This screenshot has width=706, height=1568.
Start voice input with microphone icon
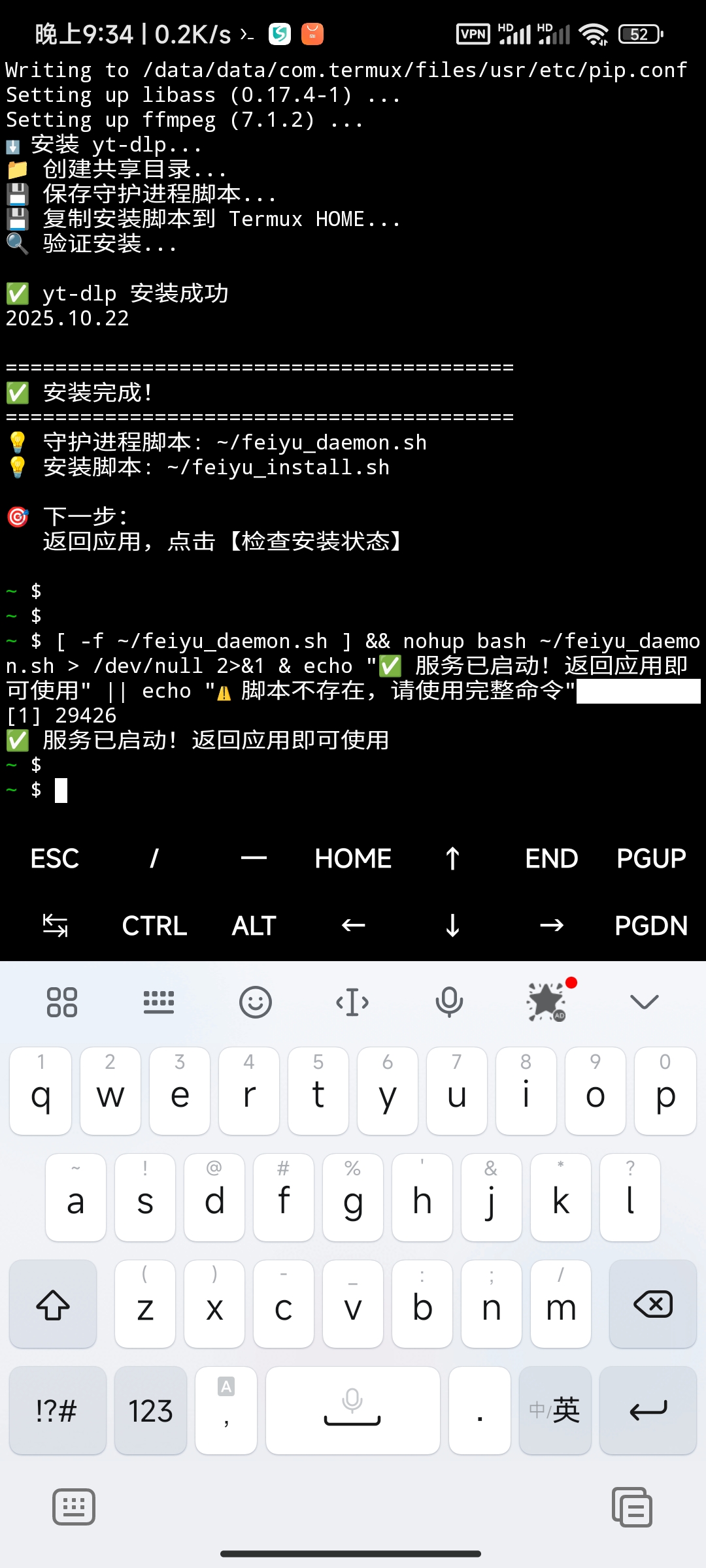(449, 1002)
